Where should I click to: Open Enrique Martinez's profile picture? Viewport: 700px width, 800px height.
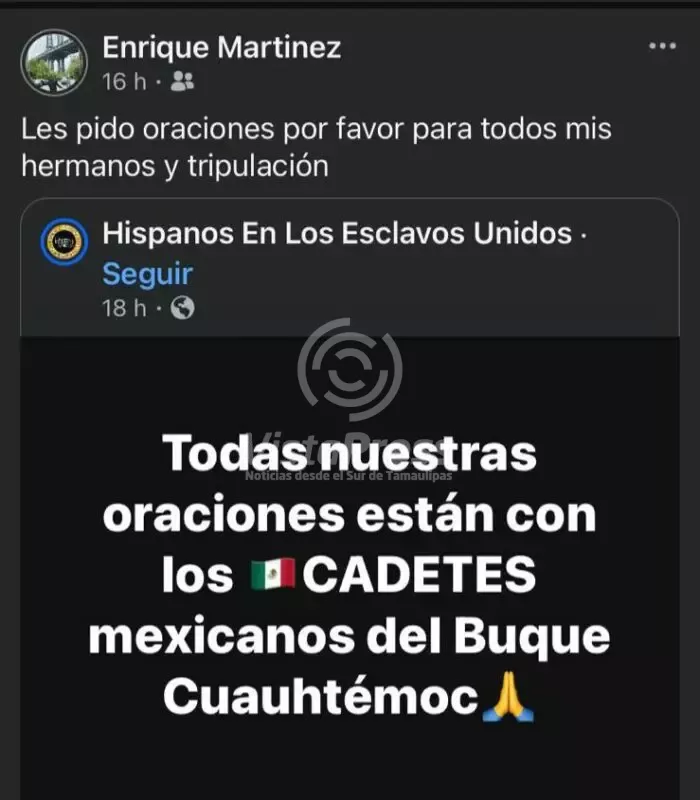coord(54,62)
